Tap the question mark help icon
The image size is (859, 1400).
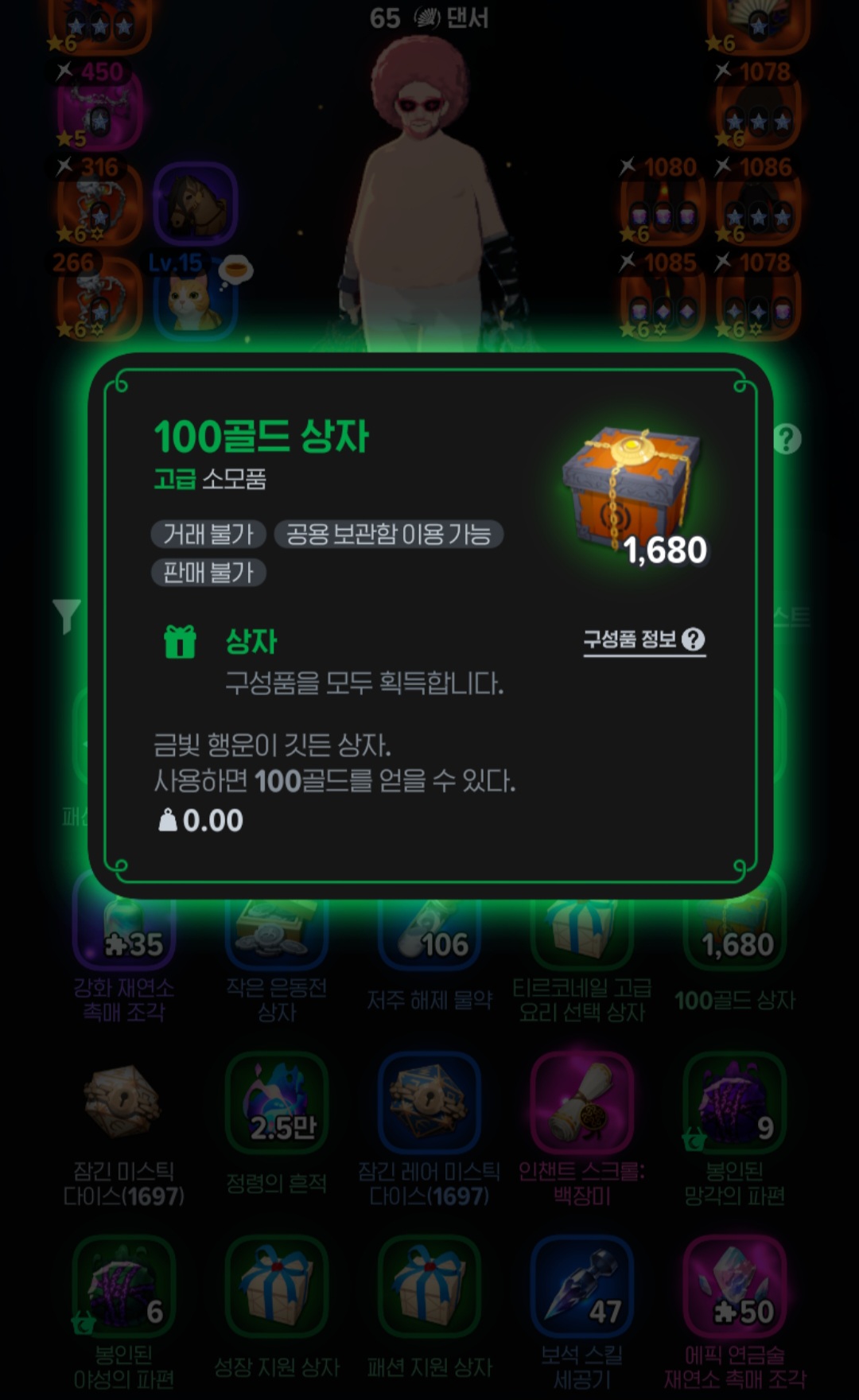click(787, 439)
